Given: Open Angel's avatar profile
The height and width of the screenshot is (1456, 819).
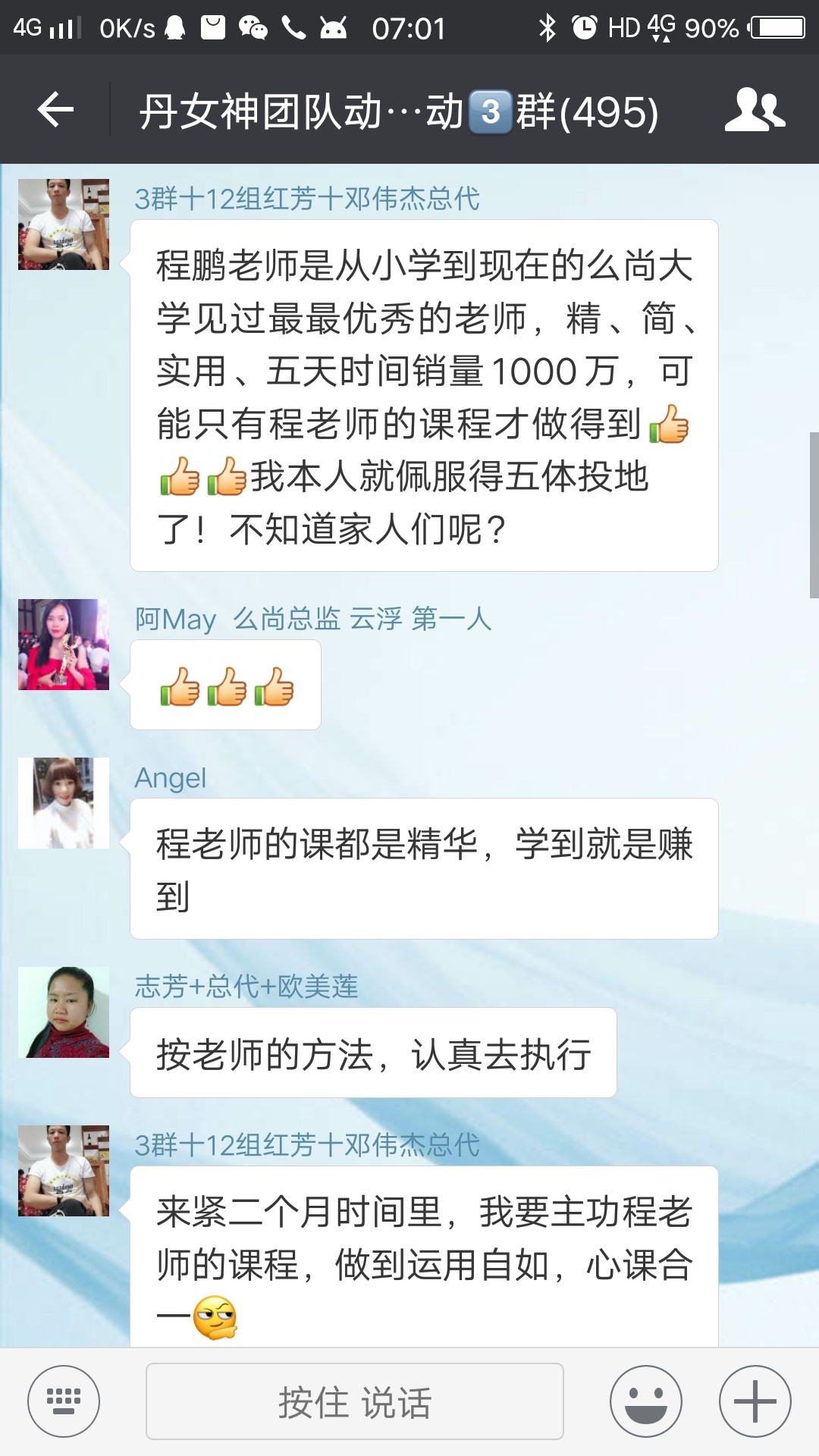Looking at the screenshot, I should coord(64,802).
